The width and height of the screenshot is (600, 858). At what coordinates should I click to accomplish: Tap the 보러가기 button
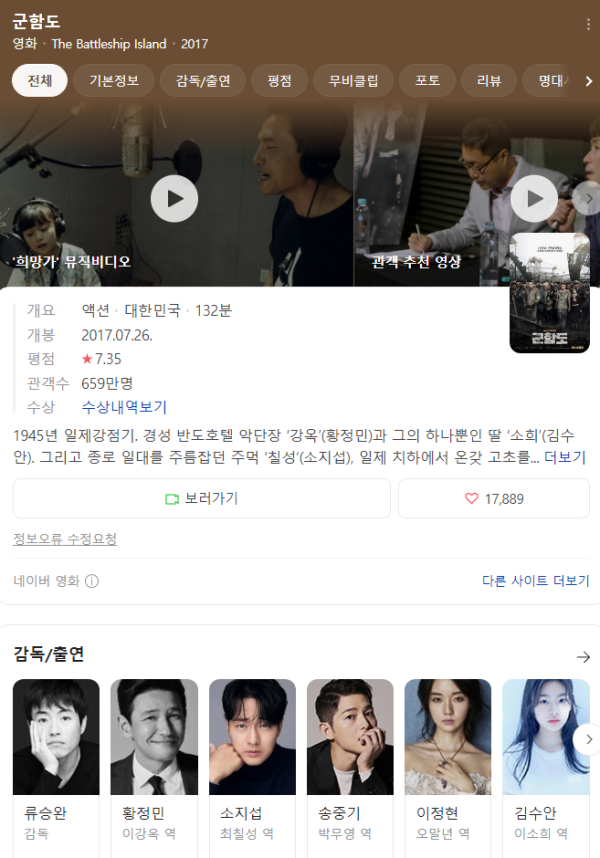click(201, 498)
